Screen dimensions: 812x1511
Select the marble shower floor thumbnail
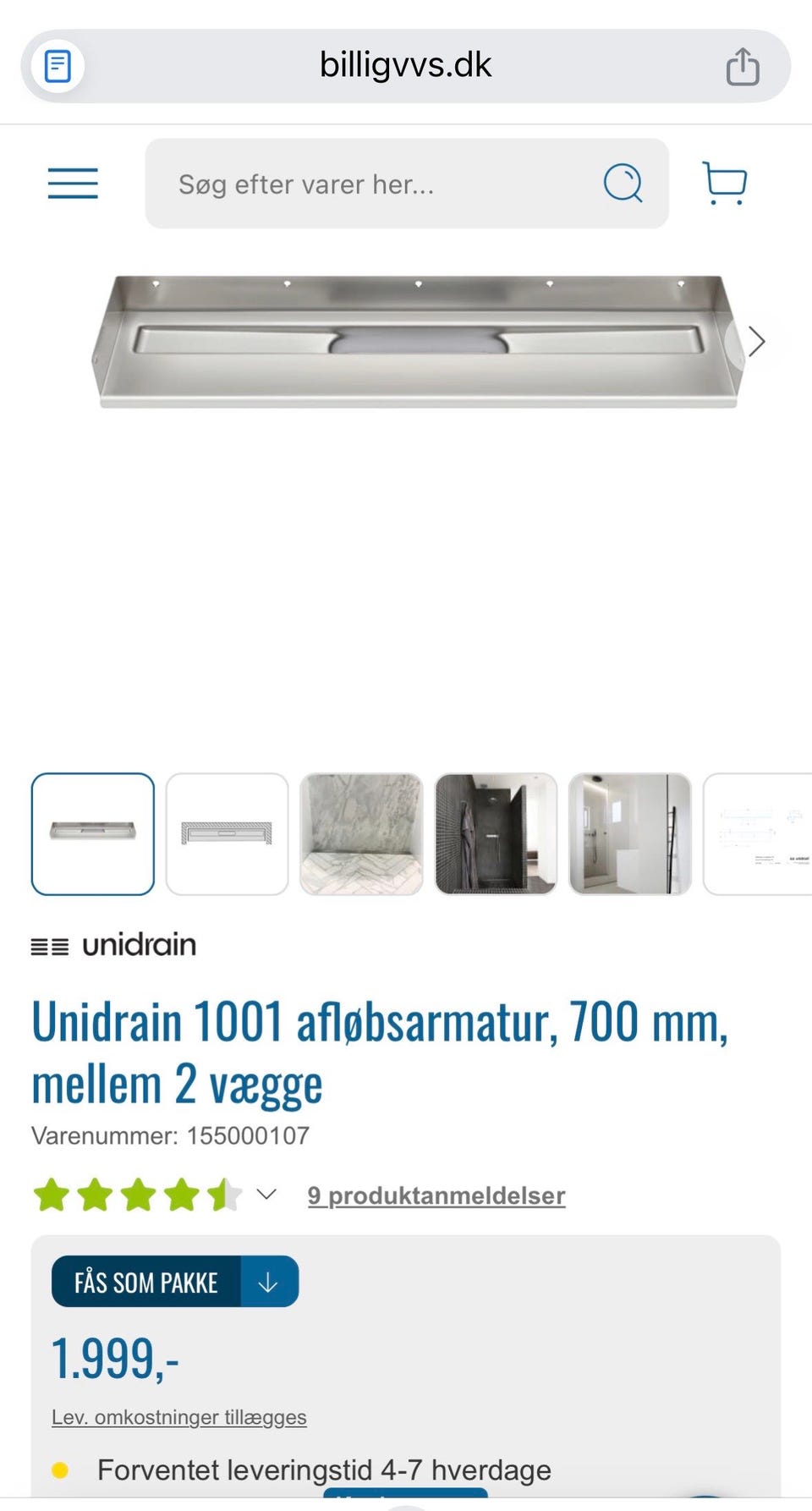361,834
